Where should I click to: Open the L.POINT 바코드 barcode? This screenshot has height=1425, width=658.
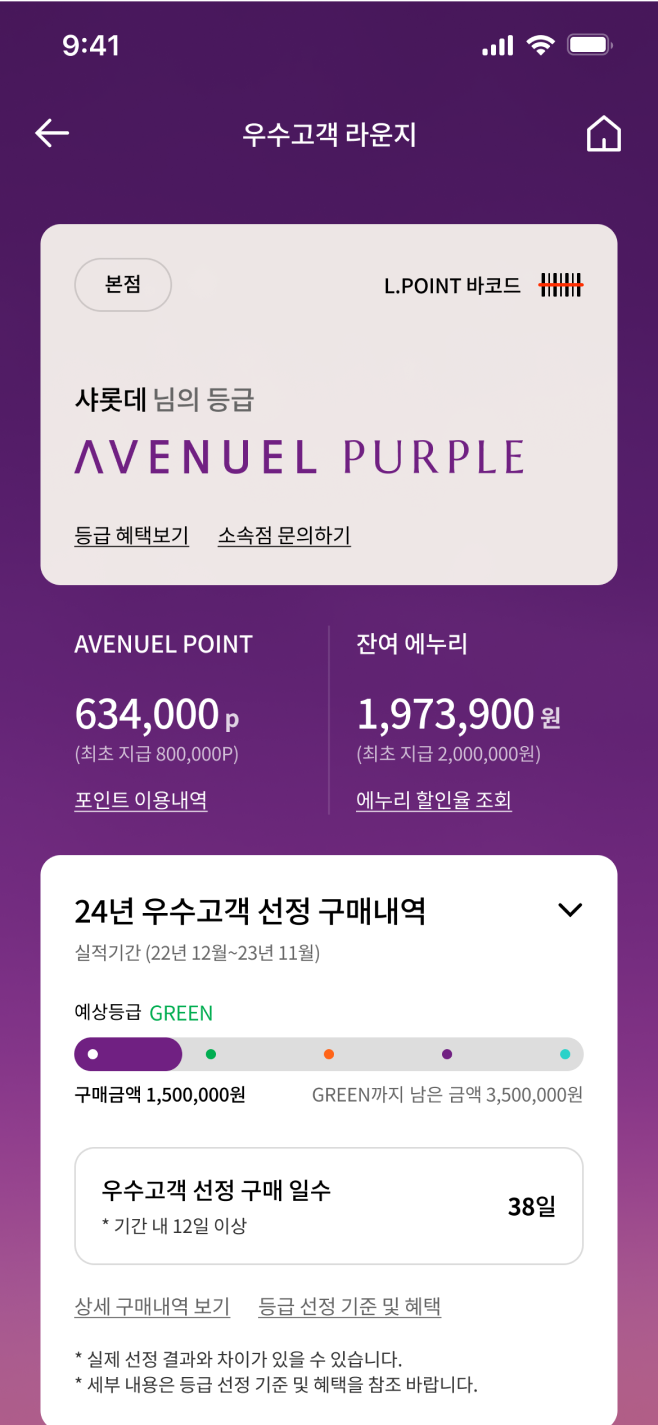coord(484,286)
